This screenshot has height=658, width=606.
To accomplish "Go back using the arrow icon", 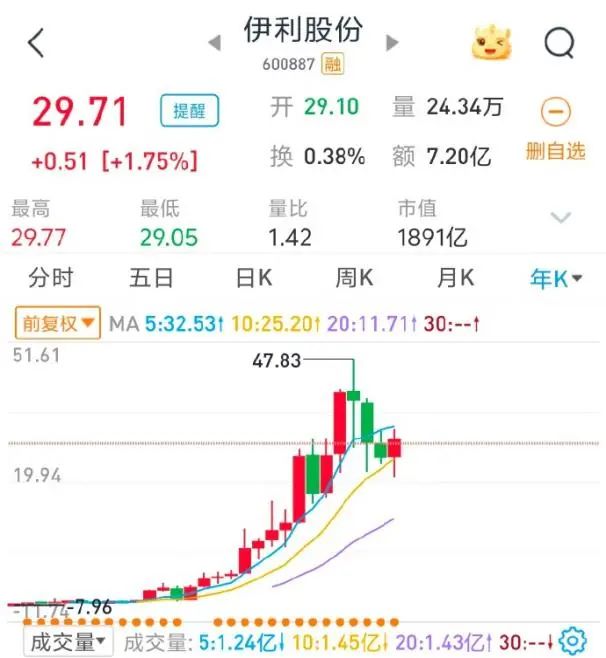I will point(37,43).
